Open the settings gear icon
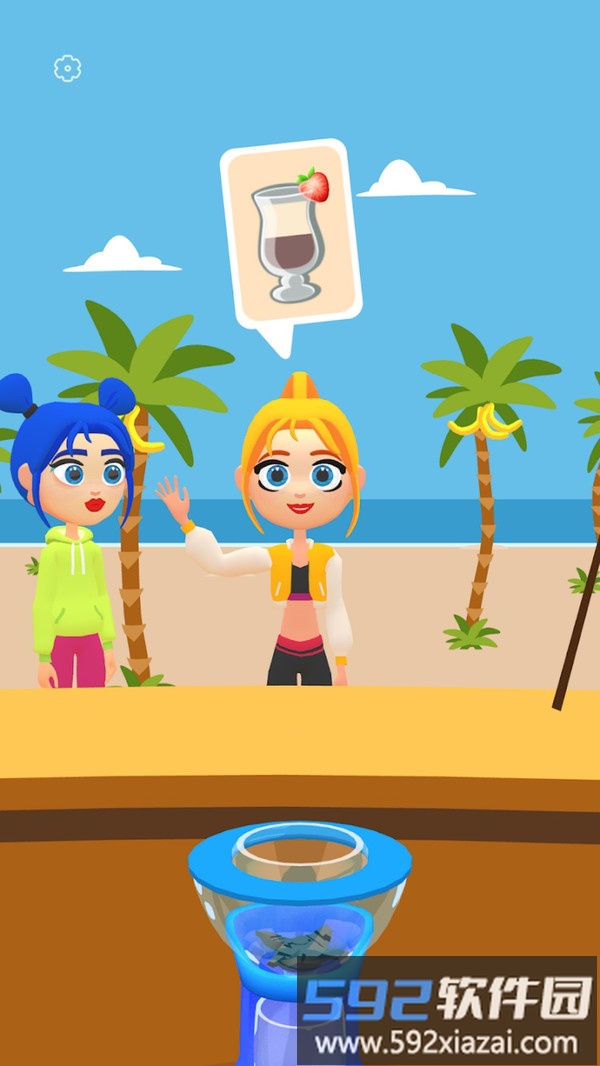The width and height of the screenshot is (600, 1066). tap(67, 69)
